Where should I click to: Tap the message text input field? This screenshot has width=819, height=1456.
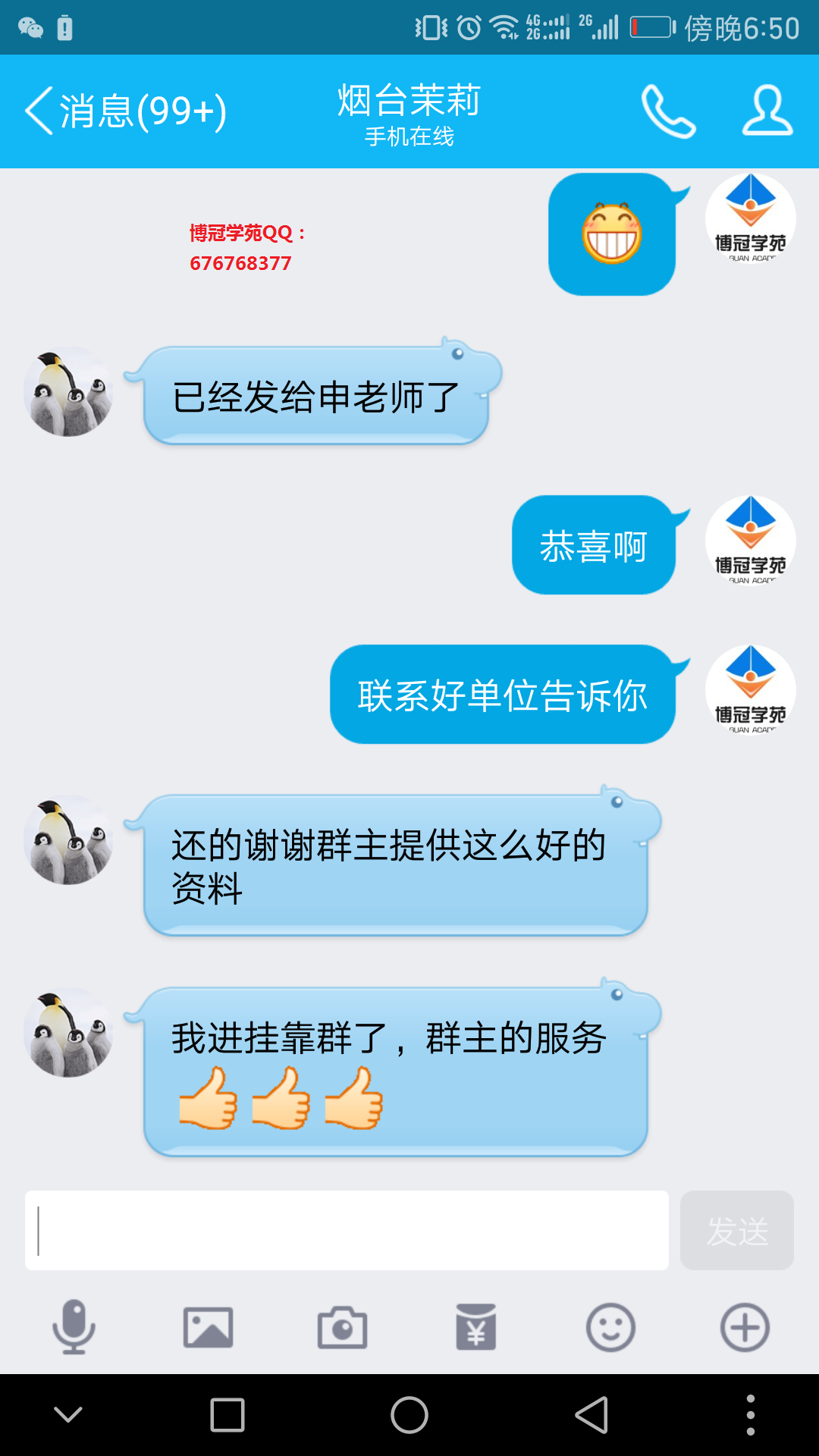(x=347, y=1230)
